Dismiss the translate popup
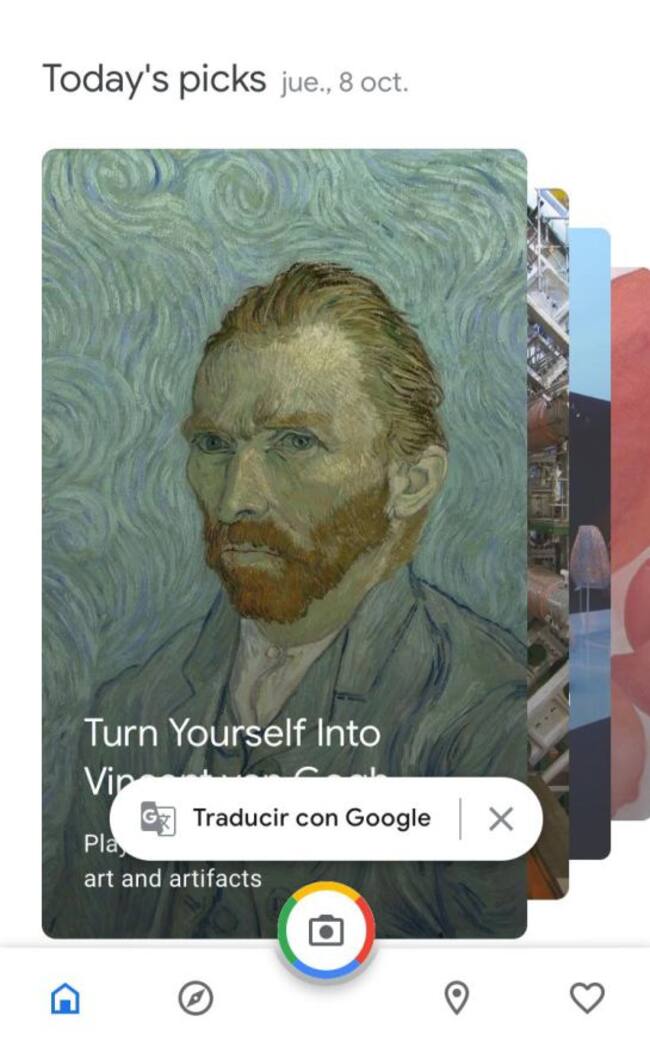Image resolution: width=650 pixels, height=1047 pixels. click(x=501, y=819)
